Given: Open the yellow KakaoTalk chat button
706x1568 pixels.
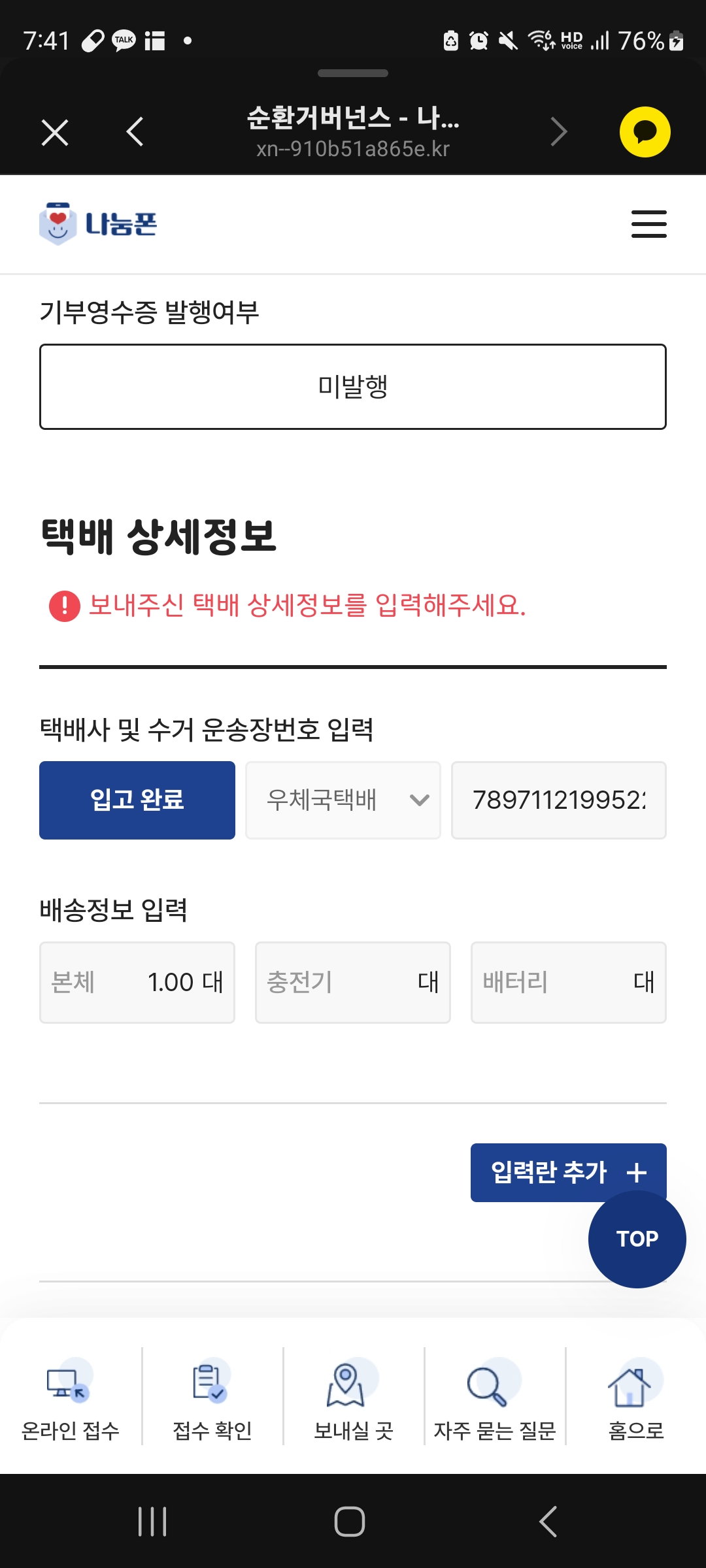Looking at the screenshot, I should (645, 132).
